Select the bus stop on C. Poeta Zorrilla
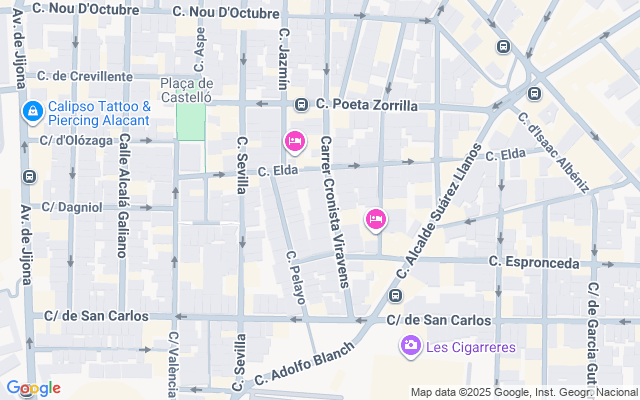This screenshot has width=640, height=400. tap(301, 104)
